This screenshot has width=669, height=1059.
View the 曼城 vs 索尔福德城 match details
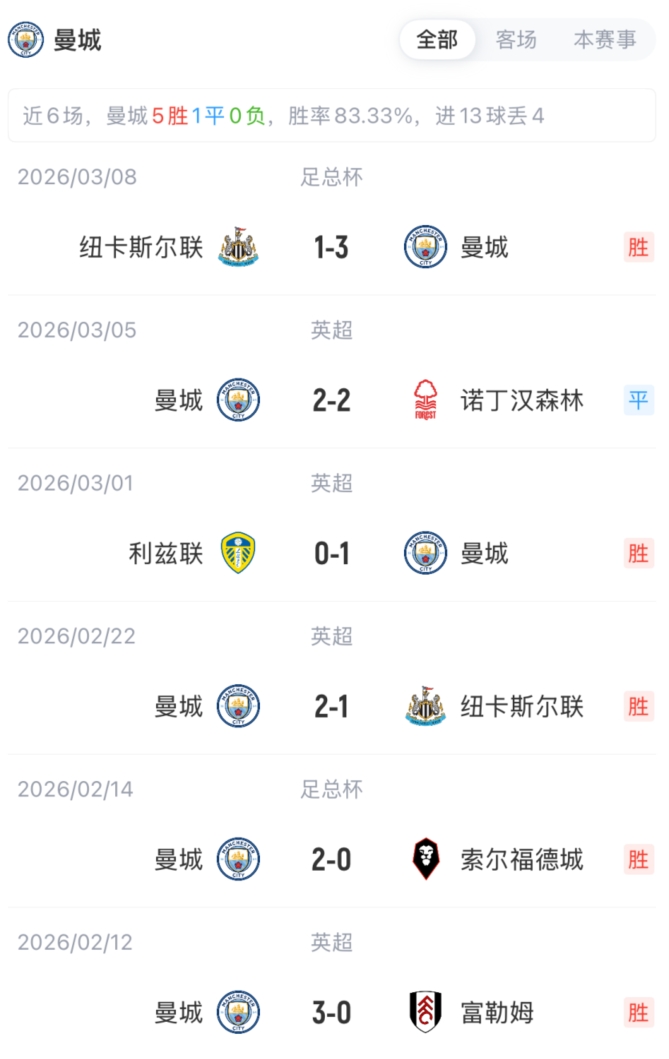click(332, 859)
